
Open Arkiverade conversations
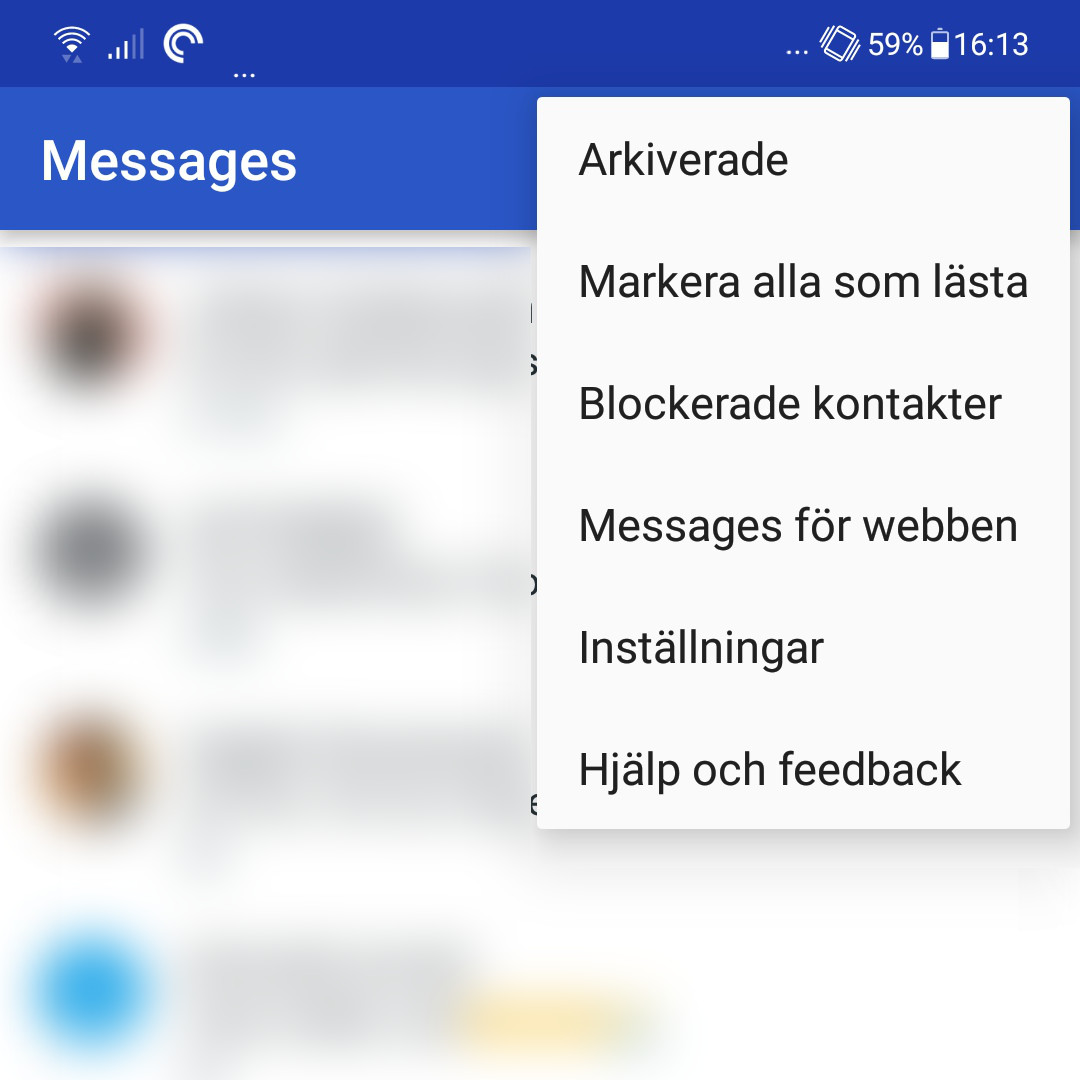(x=684, y=160)
